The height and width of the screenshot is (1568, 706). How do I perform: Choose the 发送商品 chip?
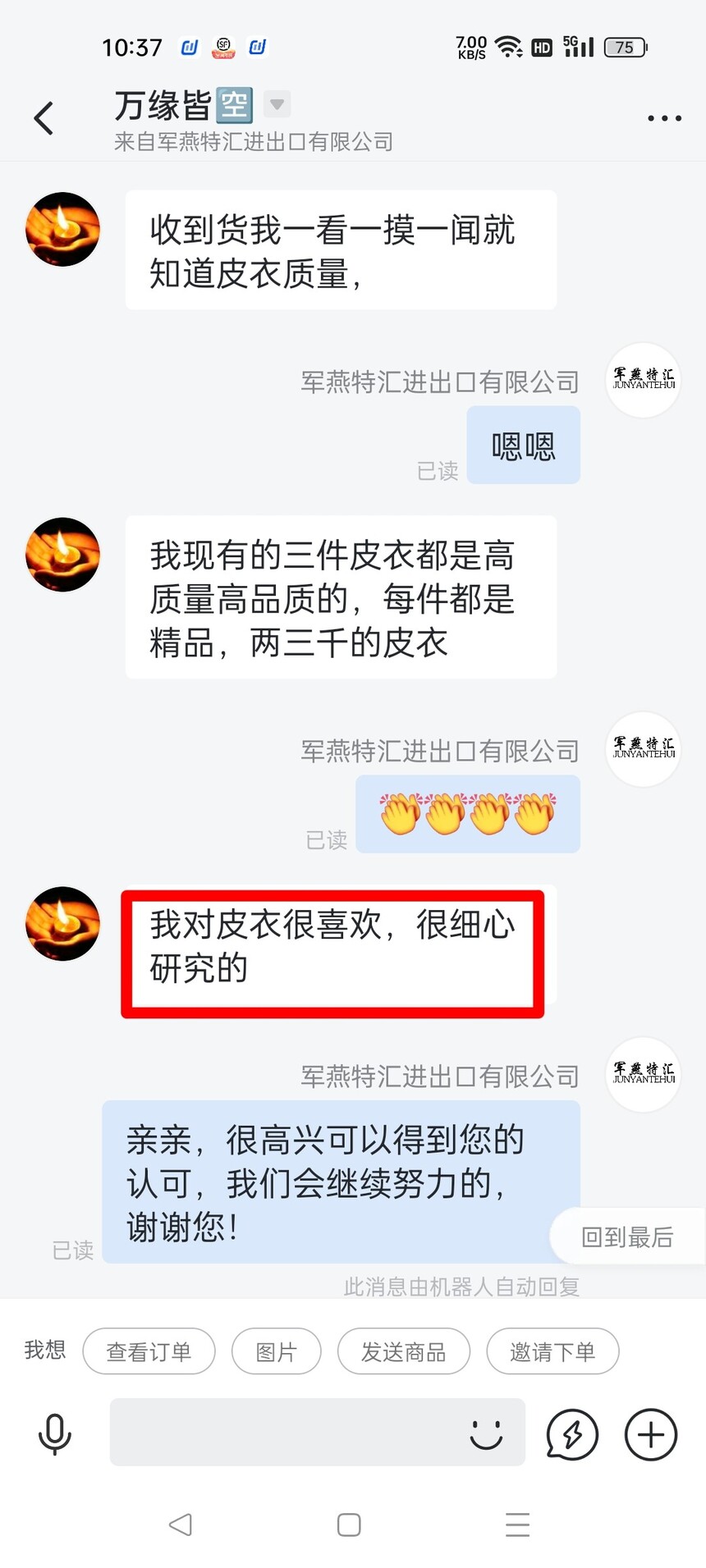click(x=404, y=1351)
